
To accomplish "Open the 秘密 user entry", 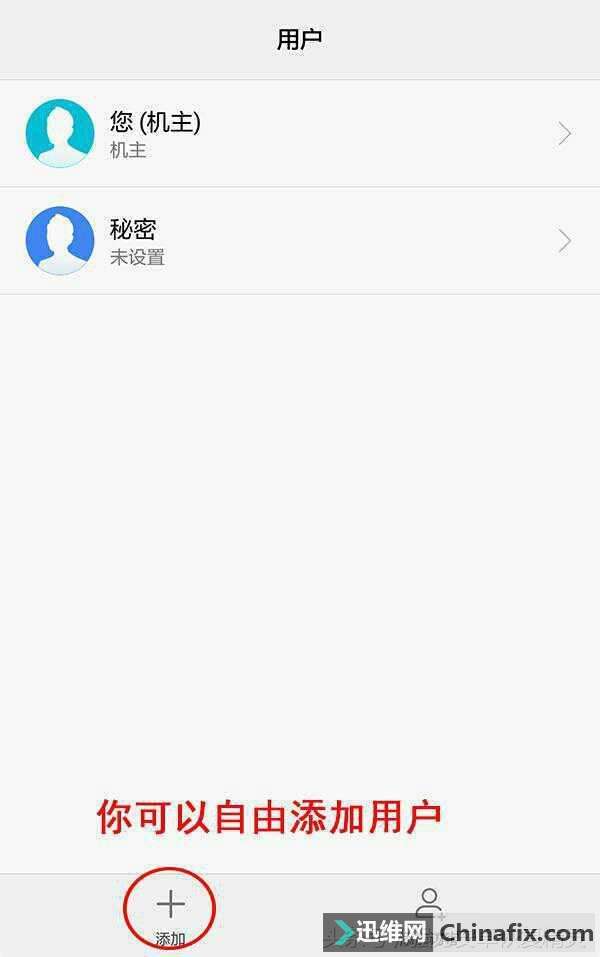I will point(300,240).
